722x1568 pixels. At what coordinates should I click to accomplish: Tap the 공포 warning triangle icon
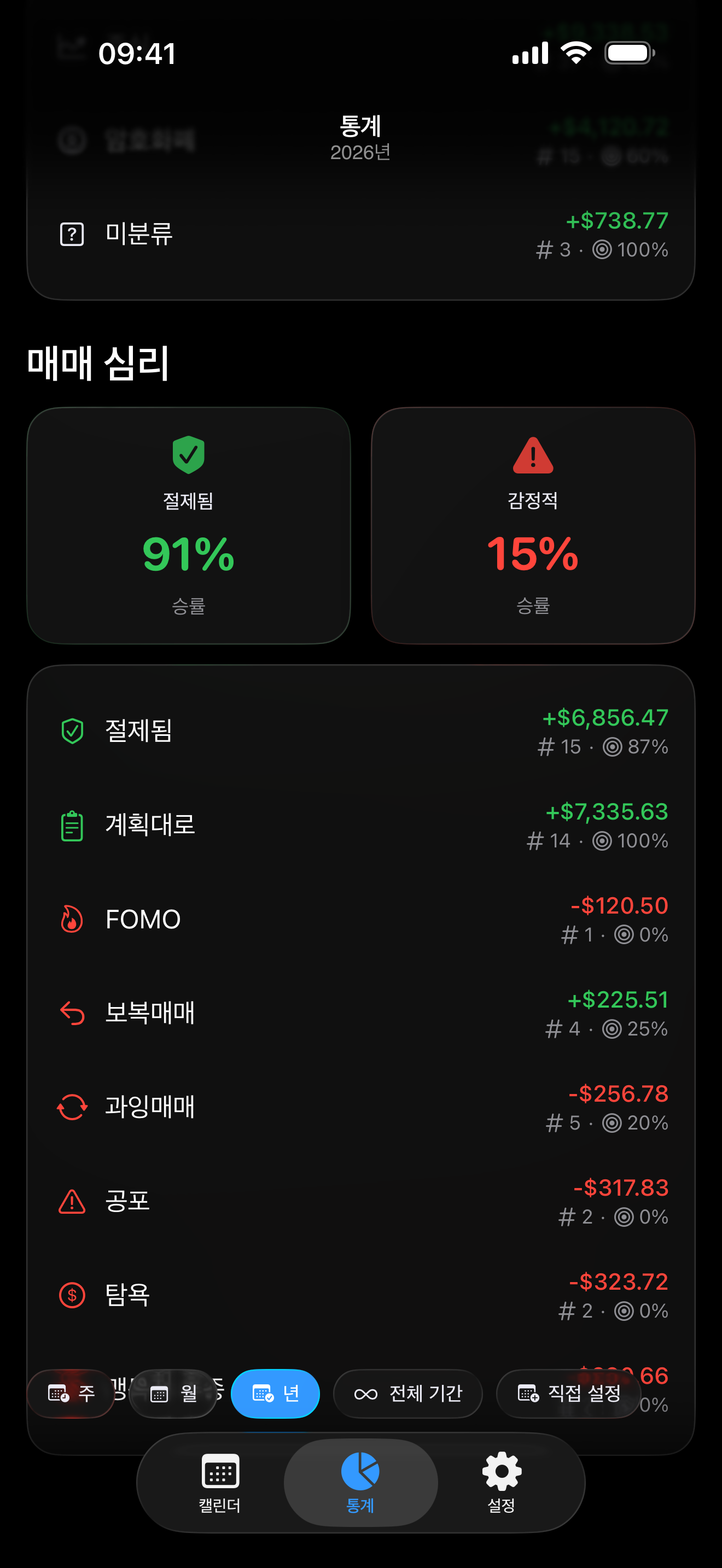pos(71,1202)
